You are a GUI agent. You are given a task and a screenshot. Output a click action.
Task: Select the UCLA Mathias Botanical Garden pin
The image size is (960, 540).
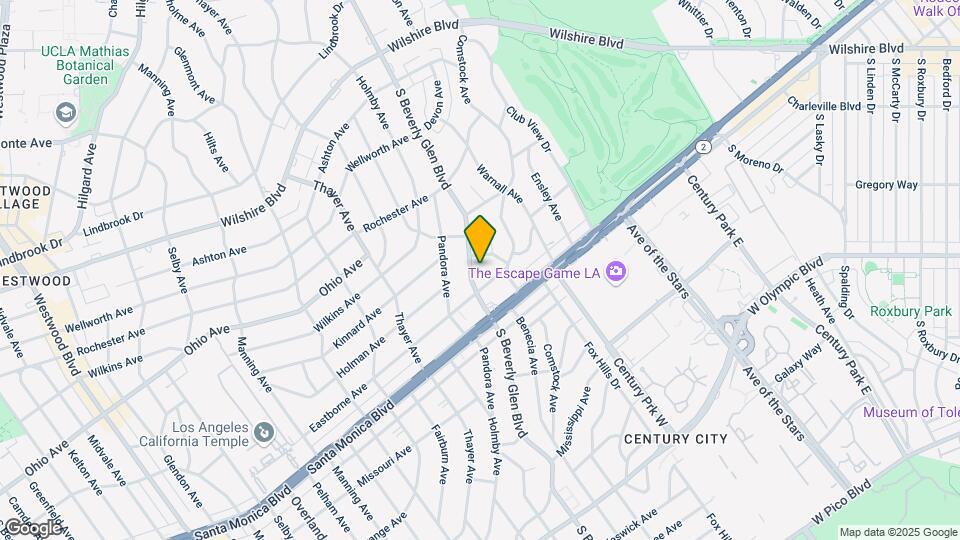point(68,111)
